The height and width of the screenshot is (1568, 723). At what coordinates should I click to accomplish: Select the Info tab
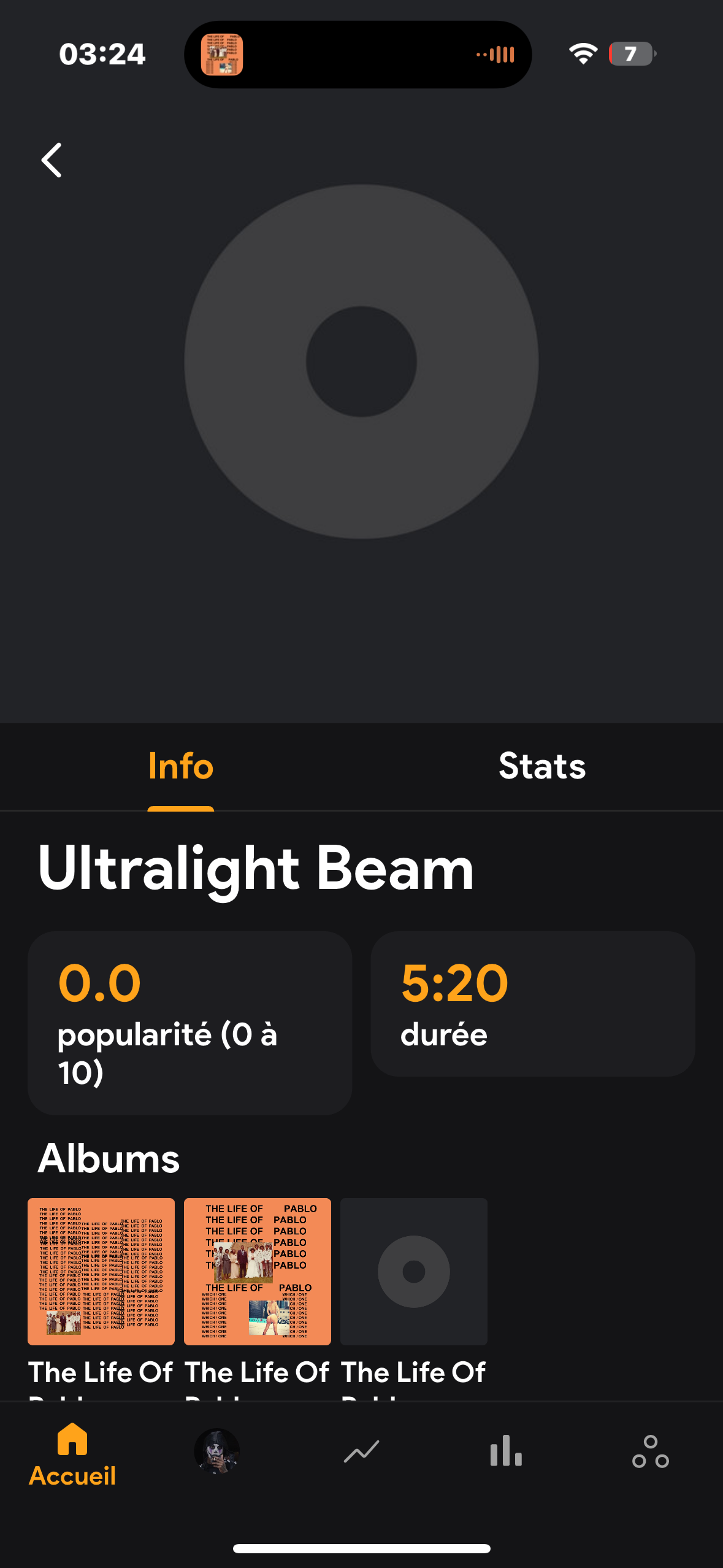click(180, 766)
